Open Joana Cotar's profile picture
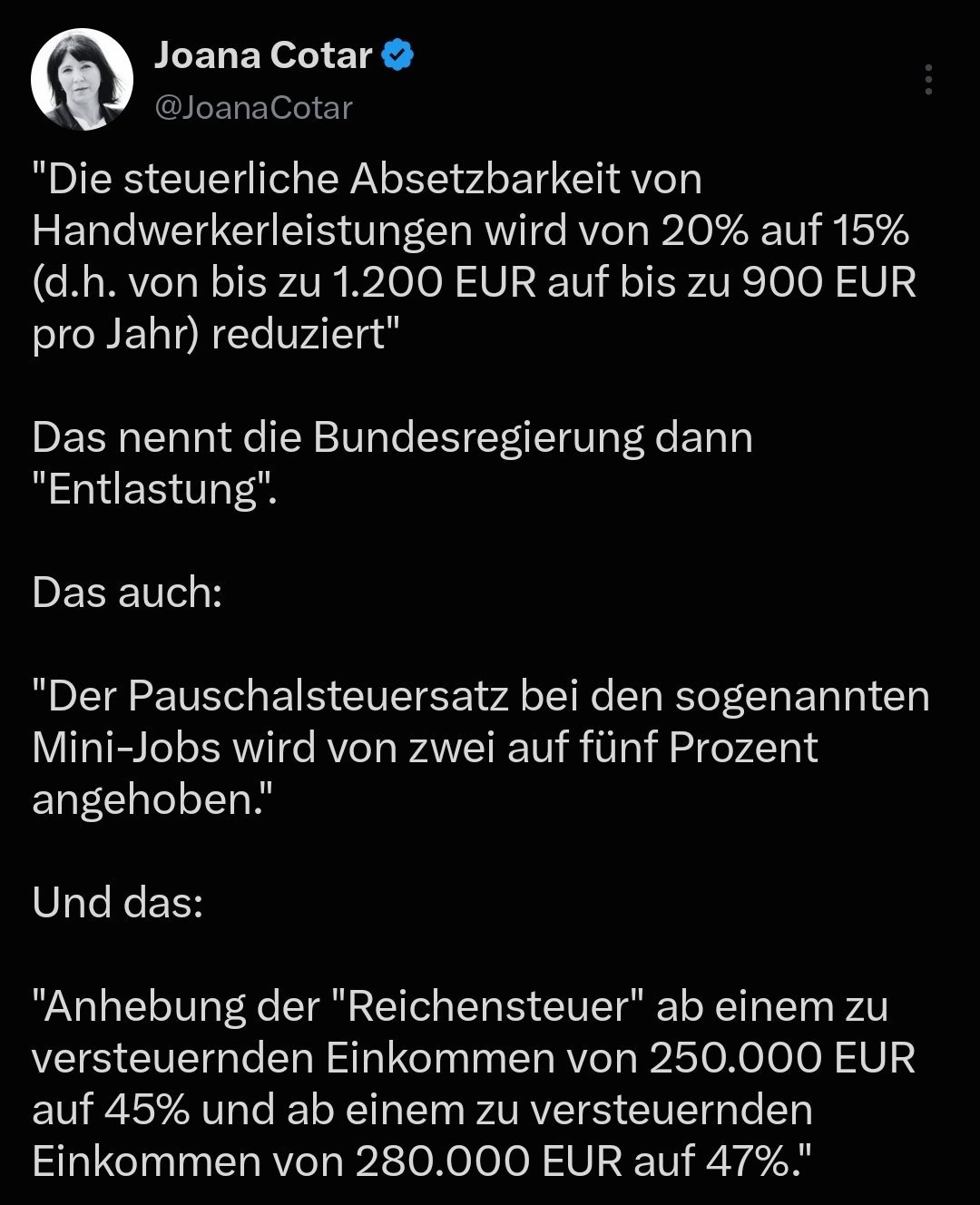 pos(83,80)
